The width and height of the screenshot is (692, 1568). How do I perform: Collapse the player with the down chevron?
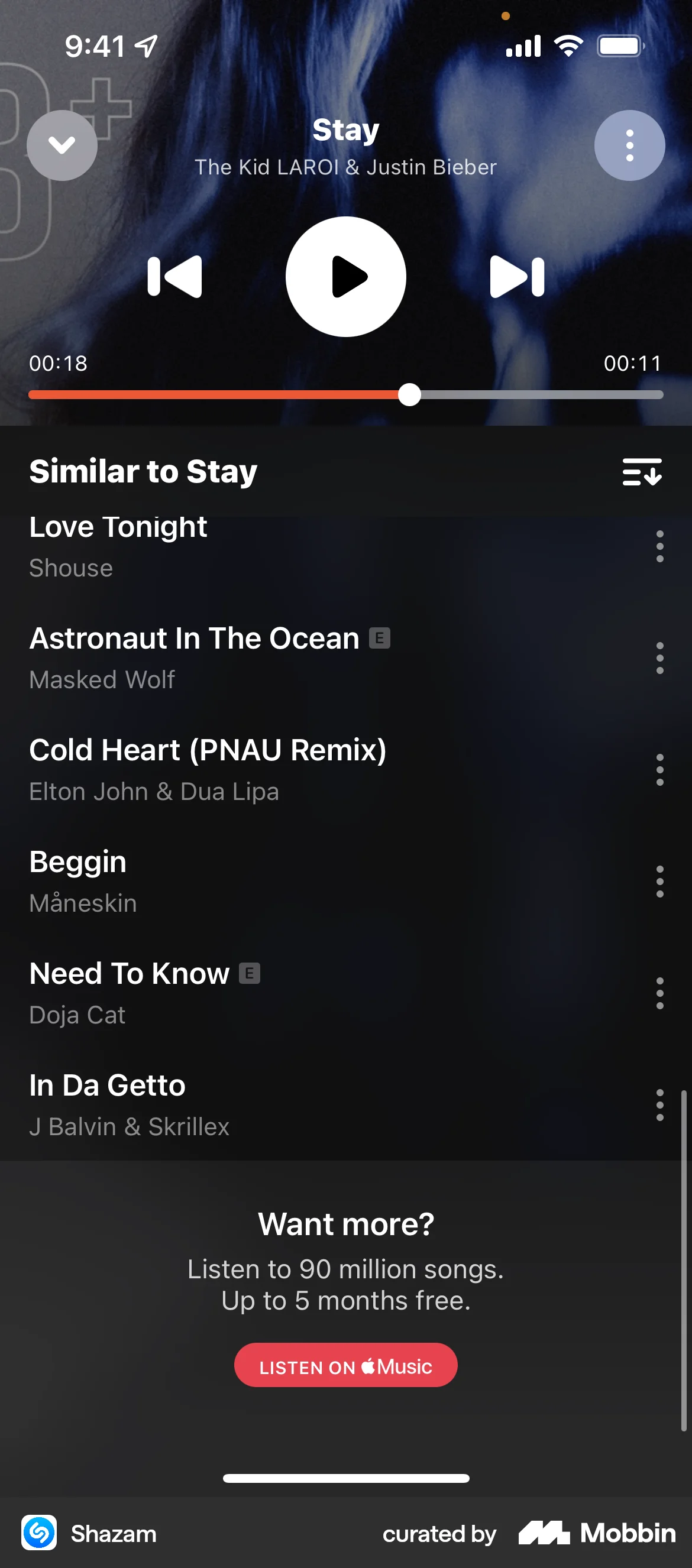[62, 145]
